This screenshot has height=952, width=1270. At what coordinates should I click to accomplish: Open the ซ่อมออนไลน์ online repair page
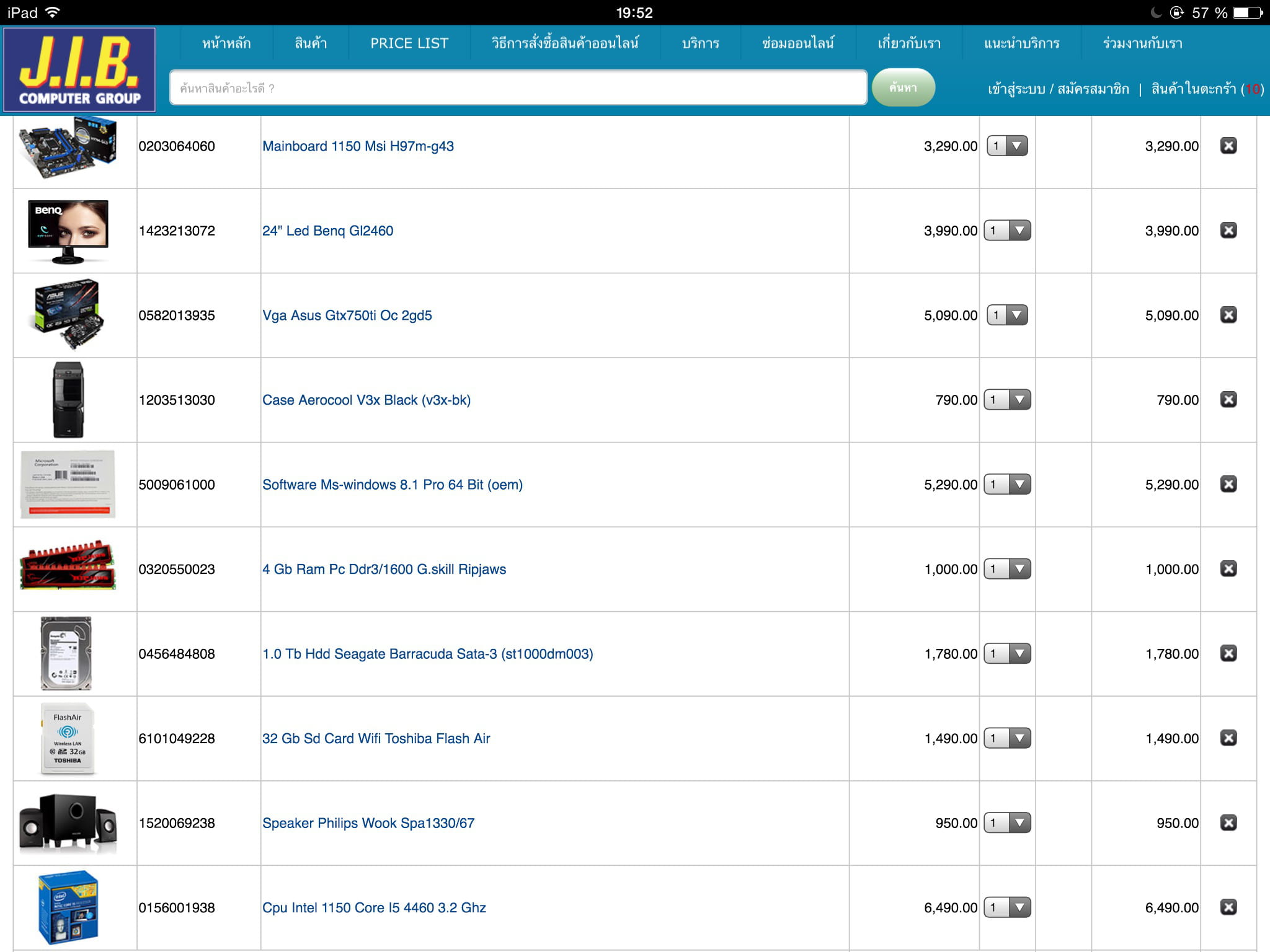[798, 43]
